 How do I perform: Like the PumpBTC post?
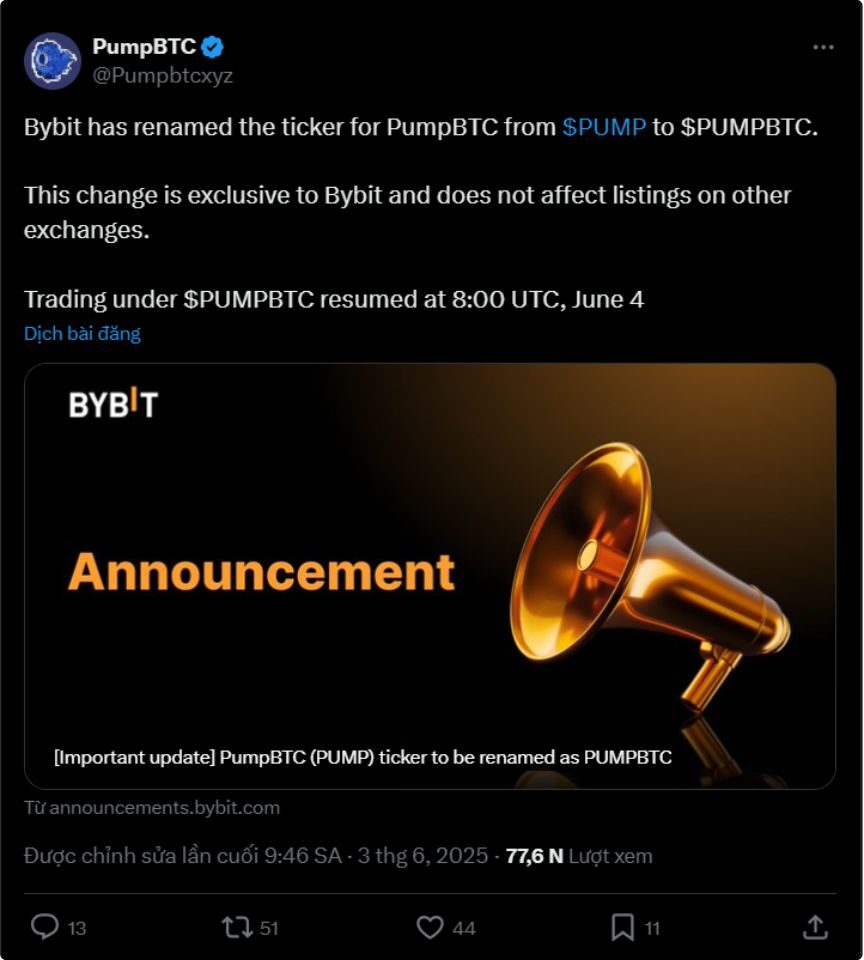pos(430,927)
